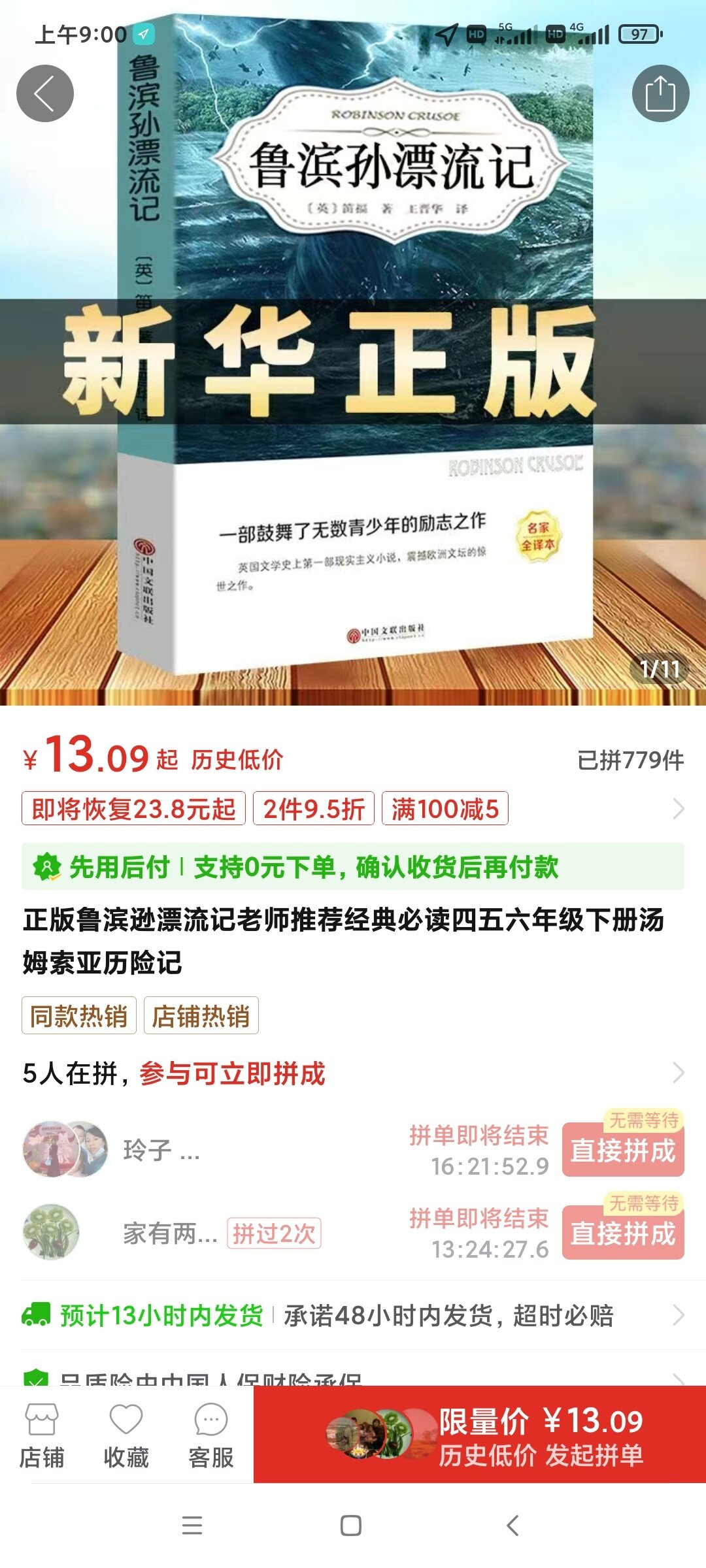Share this product via top-right icon
Viewport: 706px width, 1568px height.
(x=660, y=93)
